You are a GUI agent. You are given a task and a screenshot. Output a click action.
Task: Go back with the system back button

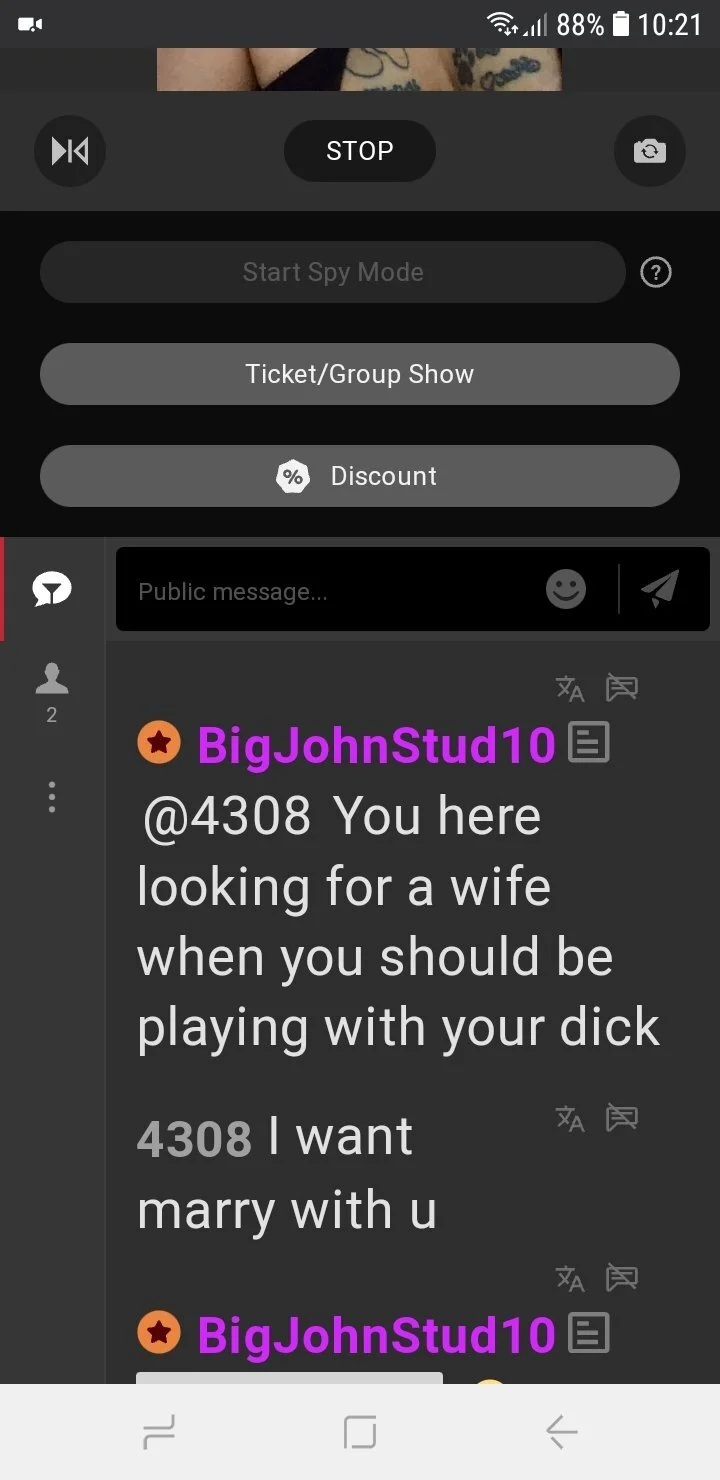click(562, 1433)
